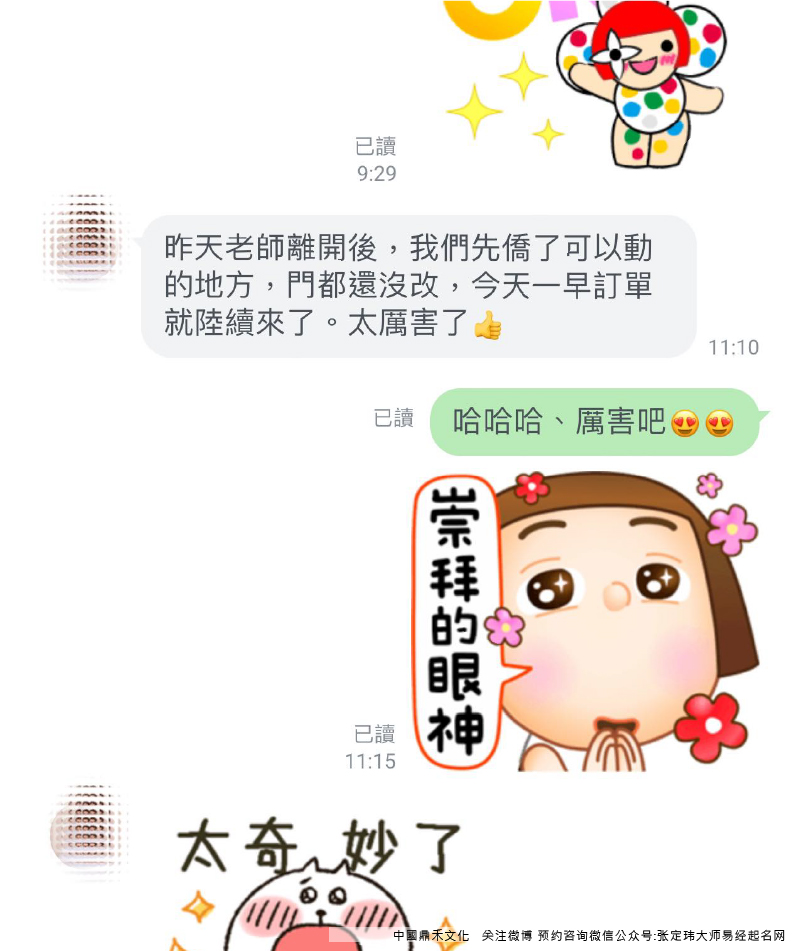
Task: Open the avatar beside the 昨天老師離開後 message
Action: pyautogui.click(x=84, y=241)
